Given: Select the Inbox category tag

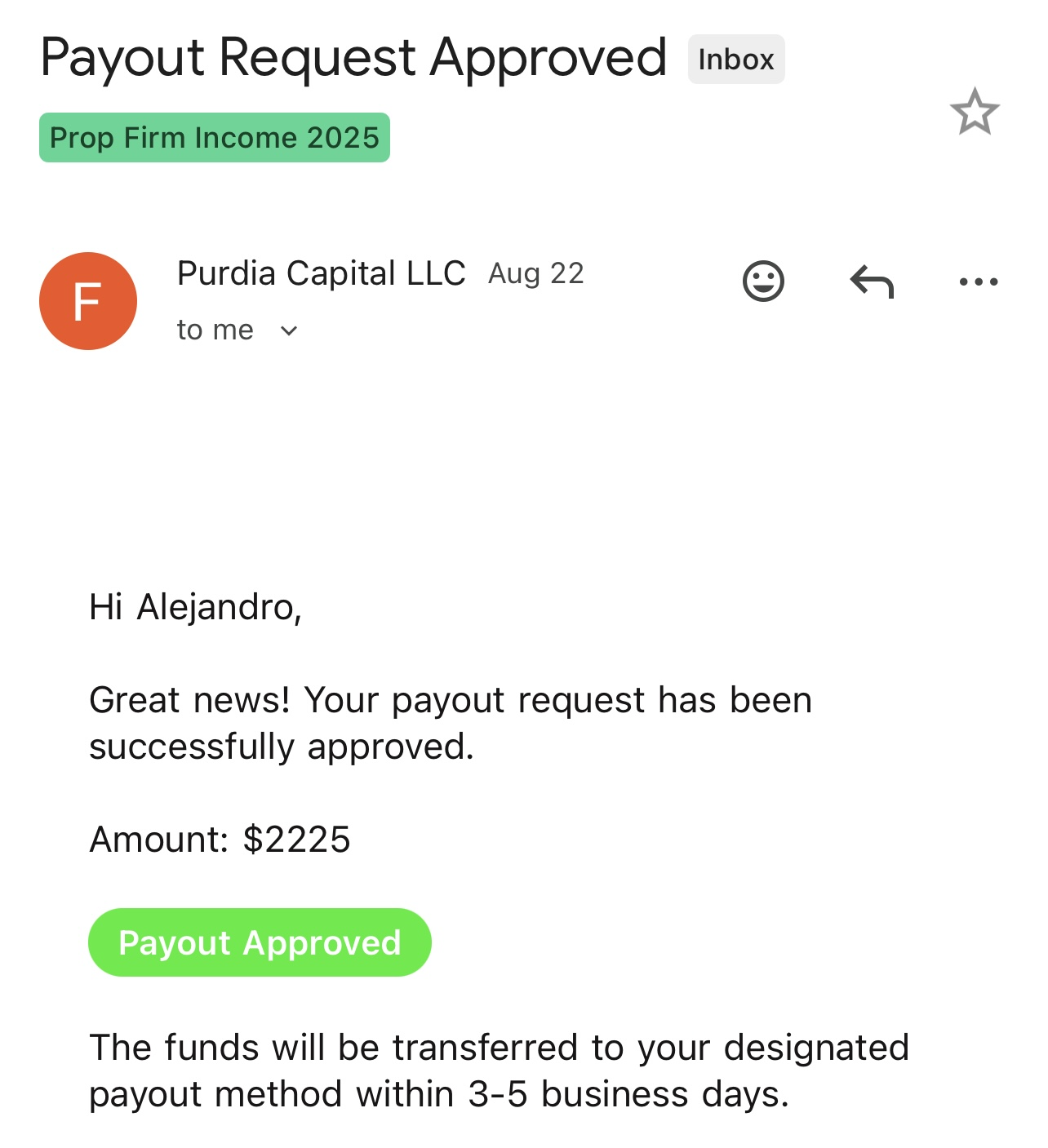Looking at the screenshot, I should click(734, 58).
